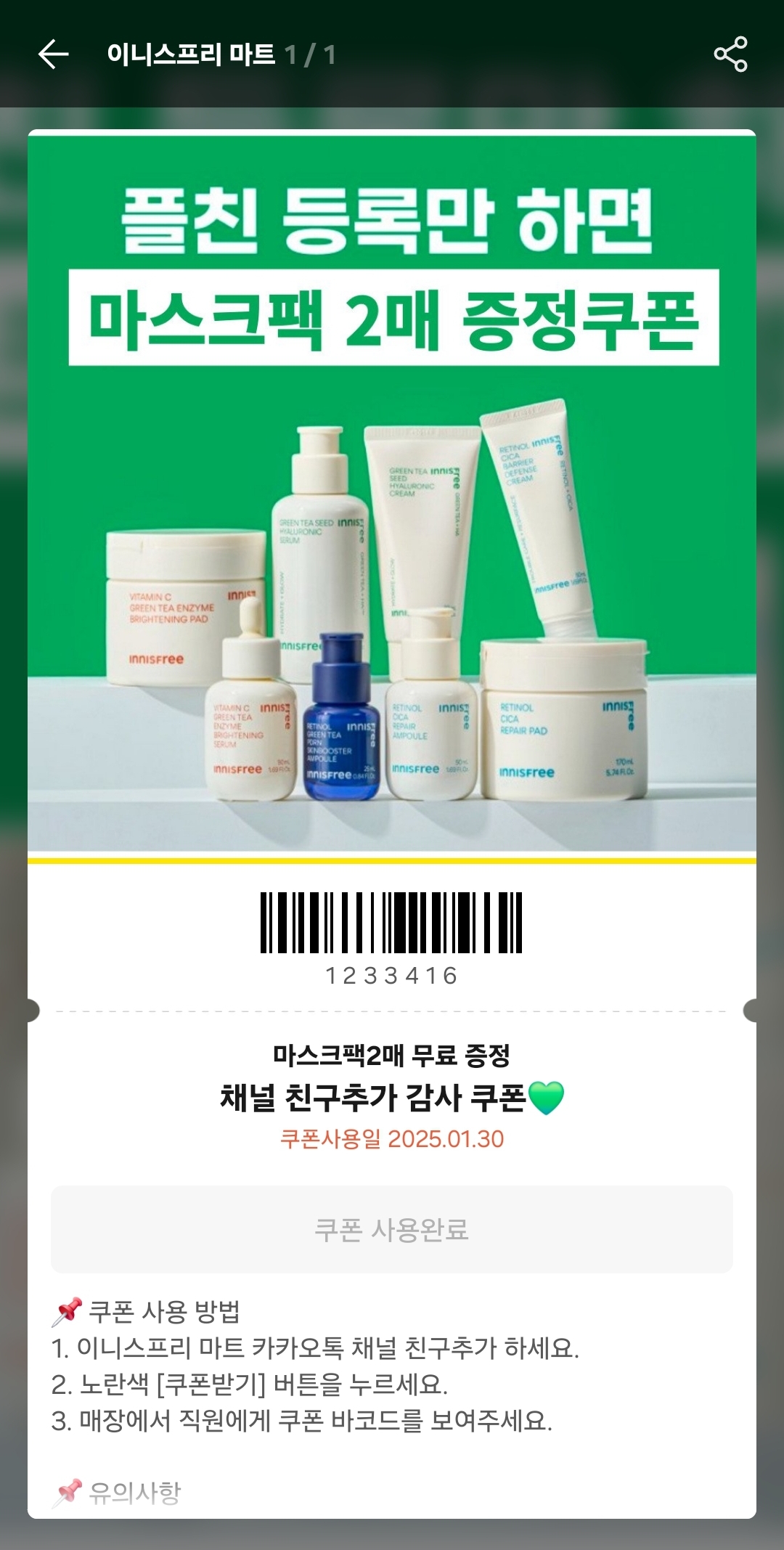Tap the 쿠폰 사용완료 button
The width and height of the screenshot is (784, 1550).
click(391, 1230)
